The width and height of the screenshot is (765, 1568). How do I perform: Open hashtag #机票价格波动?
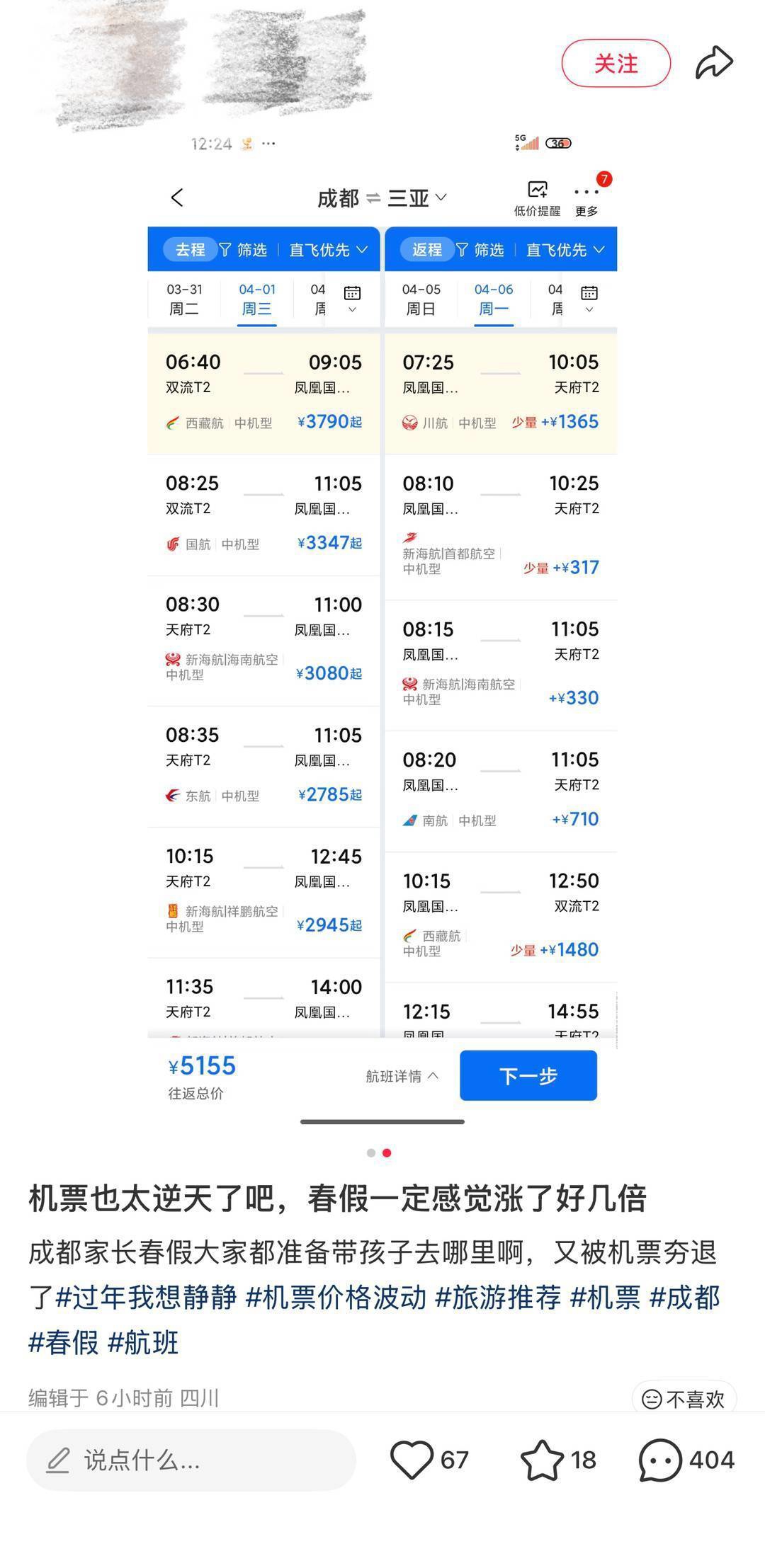tap(336, 1298)
